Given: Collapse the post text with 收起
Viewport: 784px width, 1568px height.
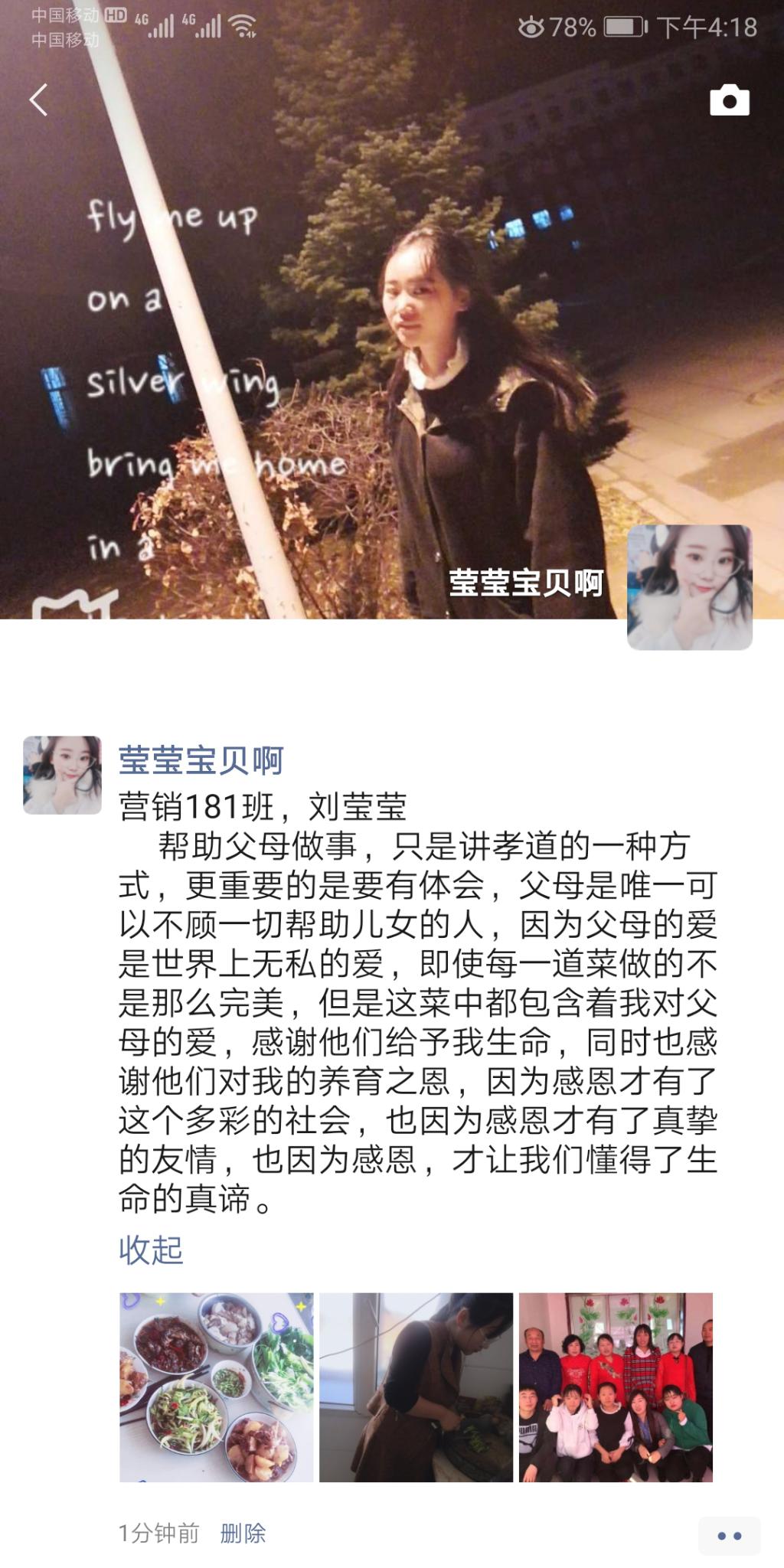Looking at the screenshot, I should point(151,1249).
